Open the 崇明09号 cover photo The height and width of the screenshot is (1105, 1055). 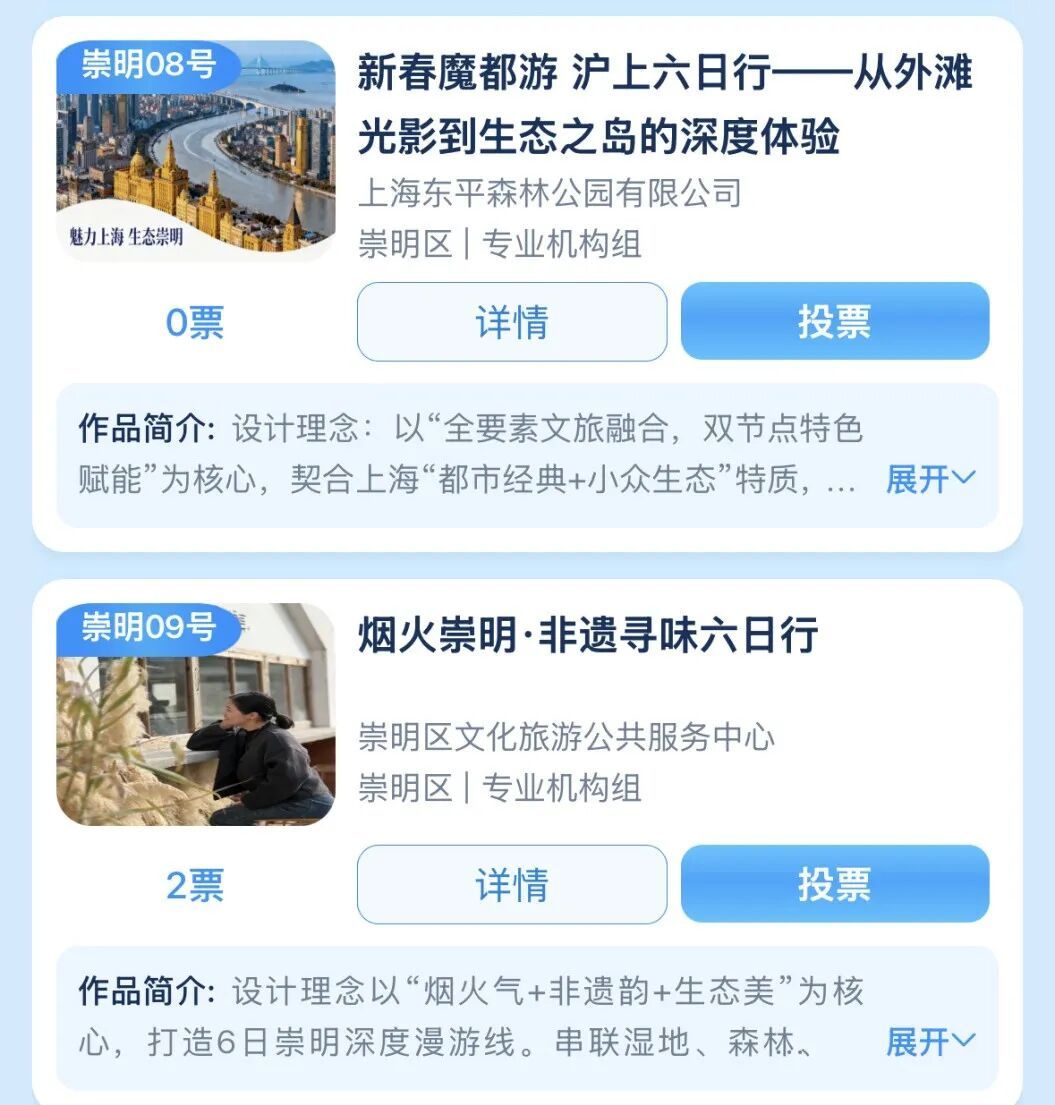point(195,715)
